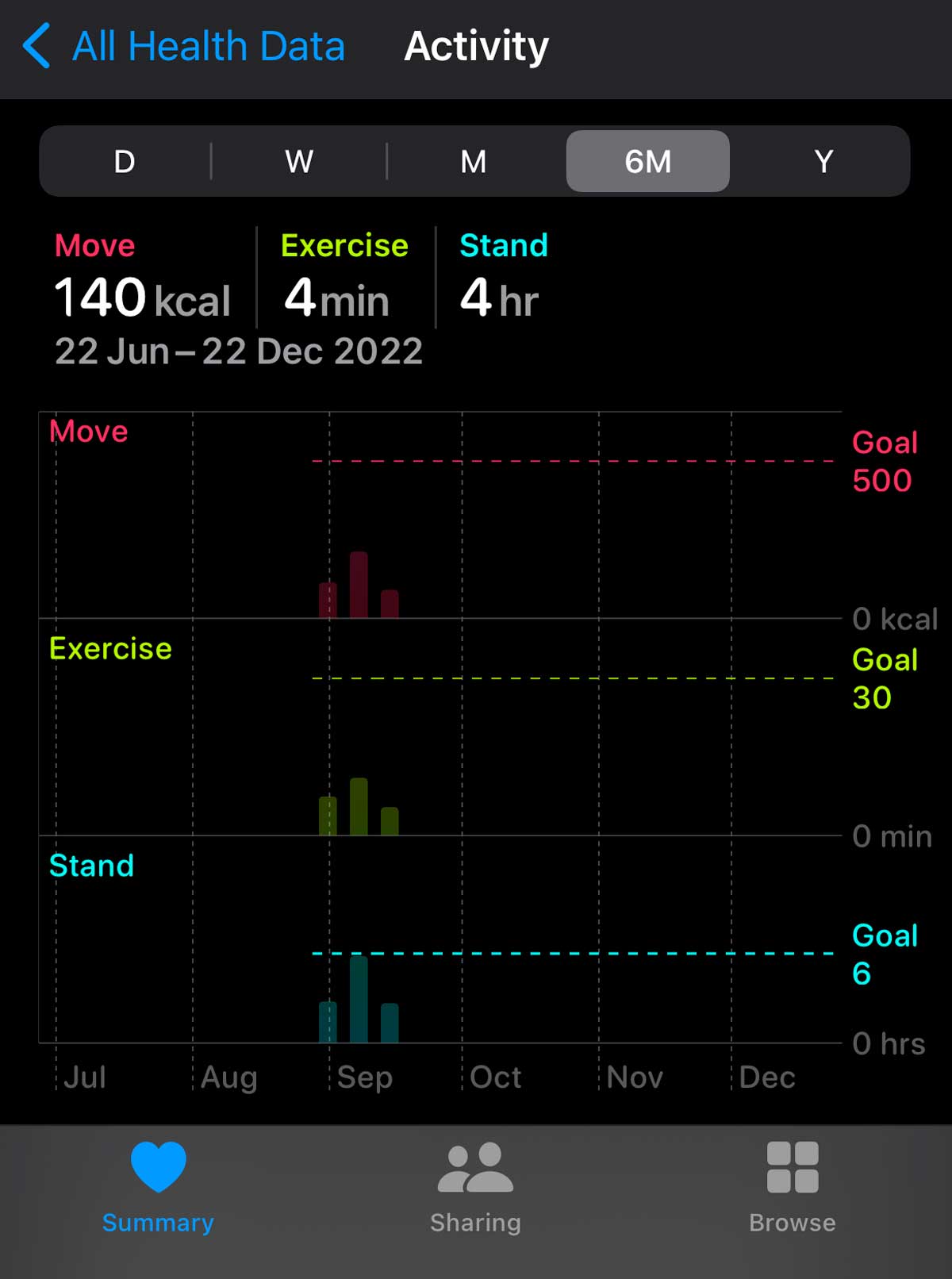
Task: Go back to All Health Data
Action: point(184,46)
